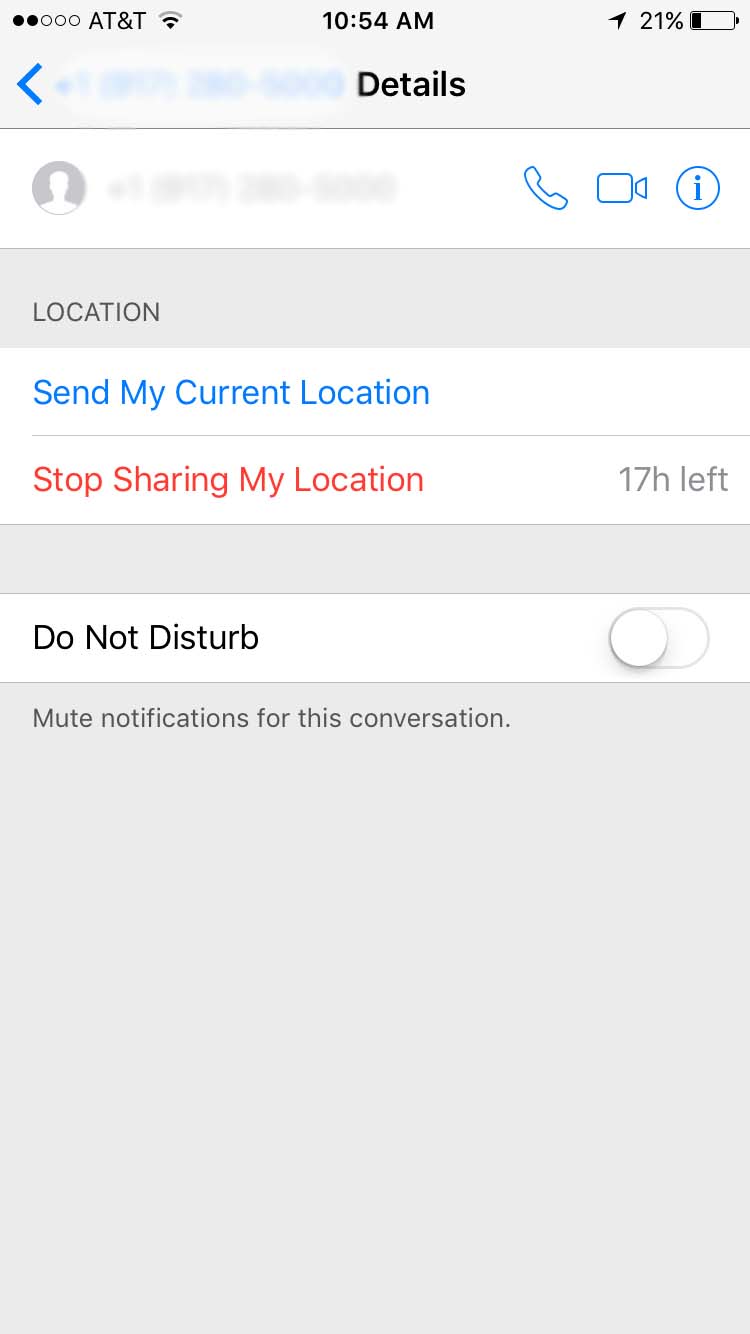
Task: Enable Do Not Disturb for this conversation
Action: [659, 638]
